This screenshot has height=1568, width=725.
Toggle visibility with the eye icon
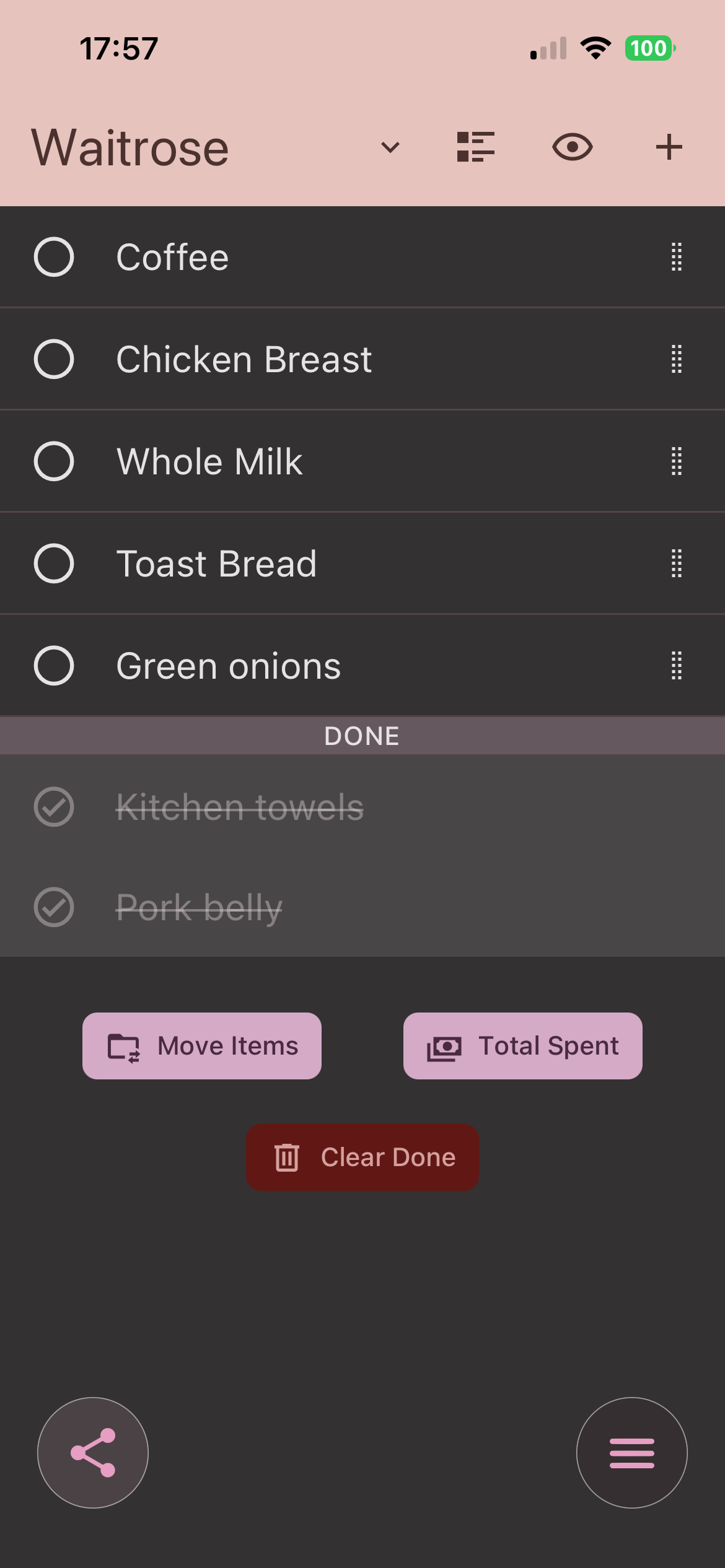pos(572,147)
